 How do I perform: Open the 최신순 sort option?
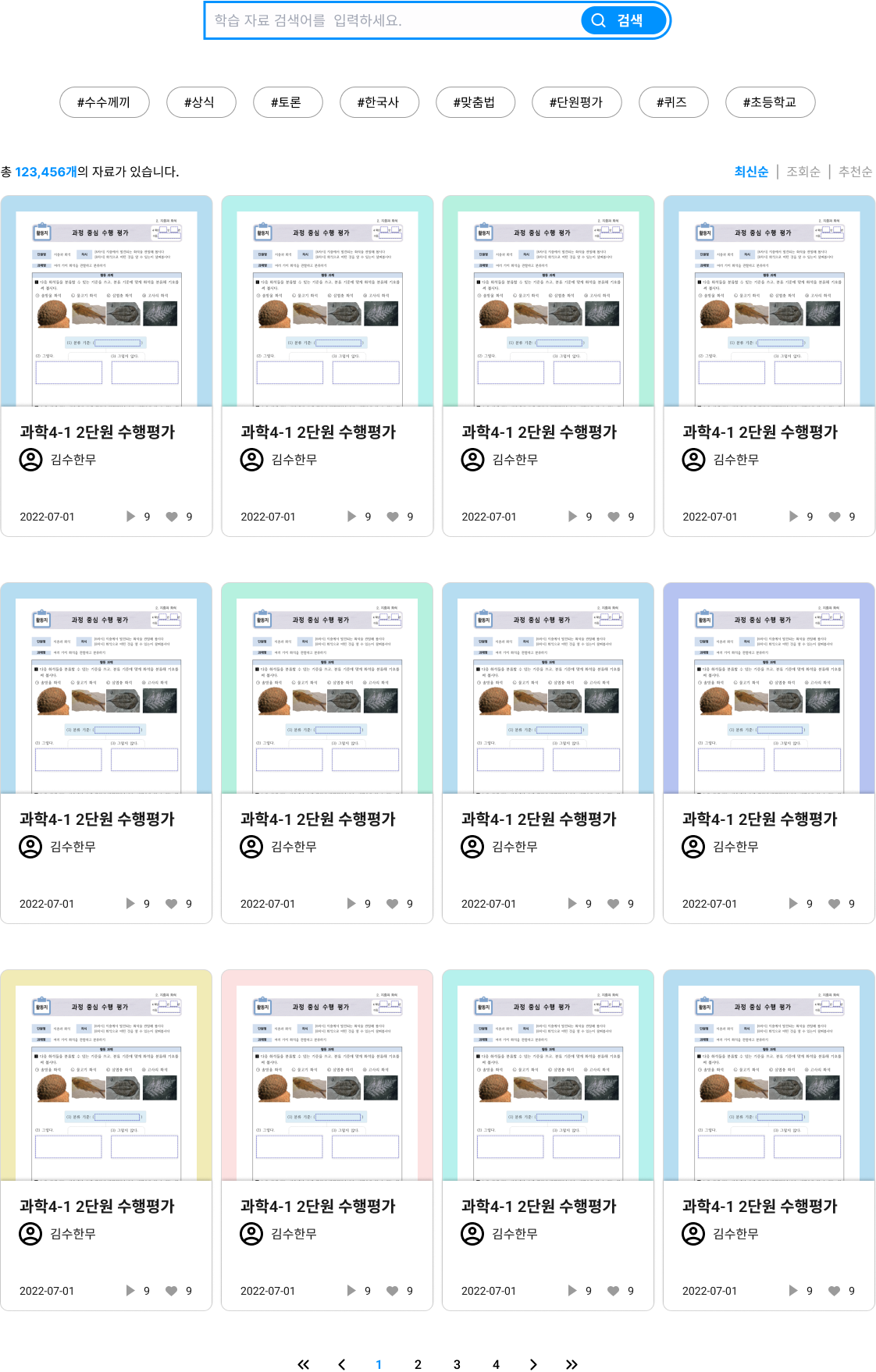(751, 172)
